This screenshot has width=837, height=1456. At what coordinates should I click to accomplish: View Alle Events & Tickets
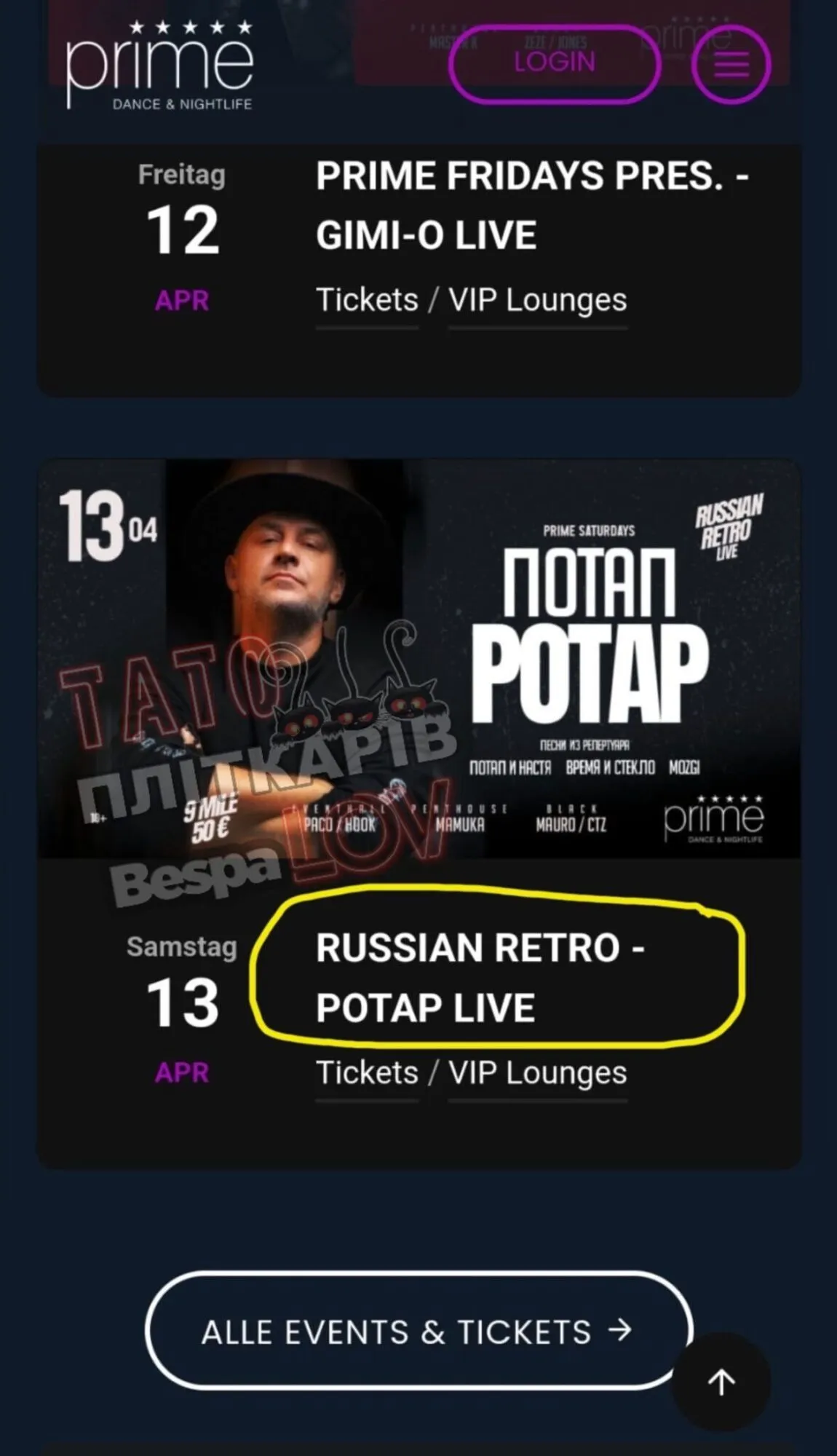click(x=418, y=1332)
